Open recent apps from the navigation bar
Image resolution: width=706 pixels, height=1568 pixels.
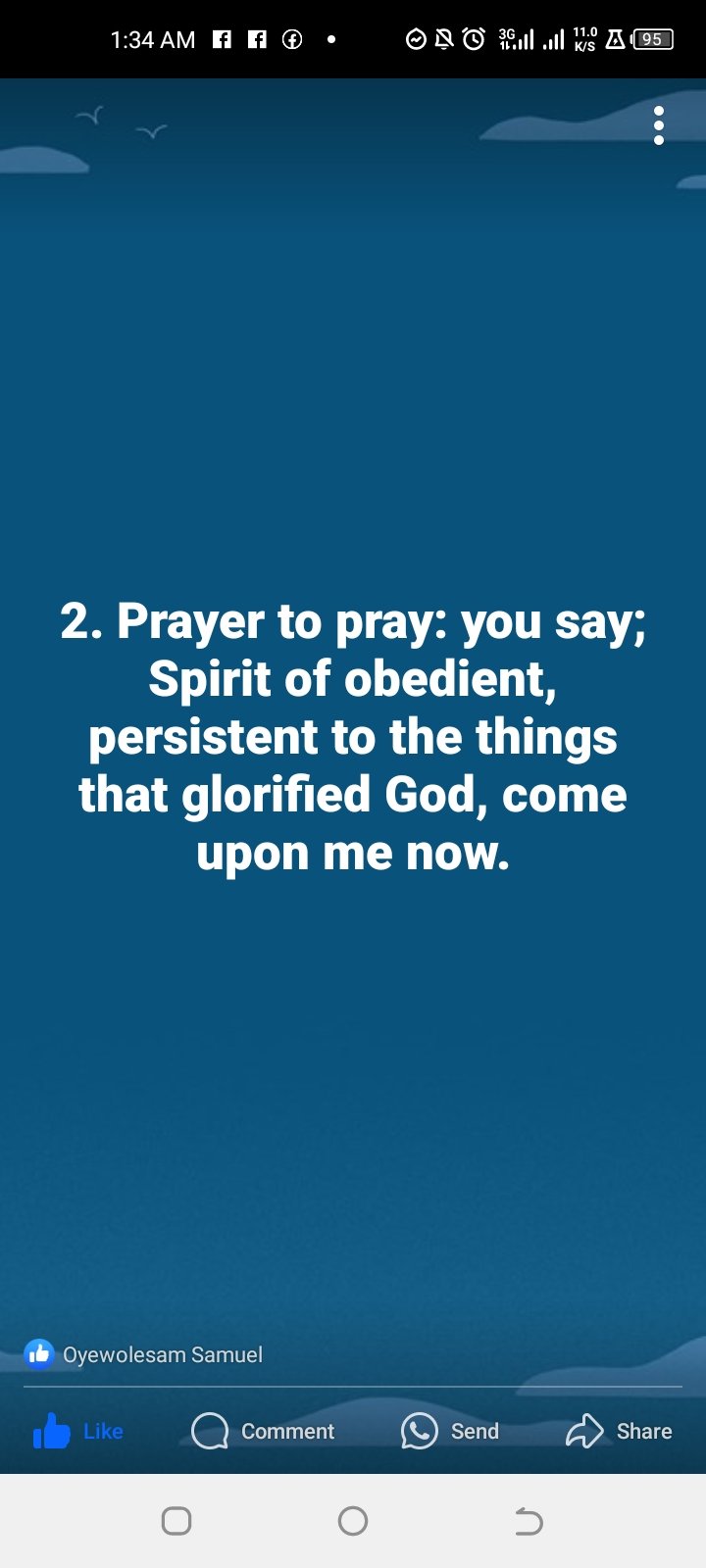(176, 1521)
